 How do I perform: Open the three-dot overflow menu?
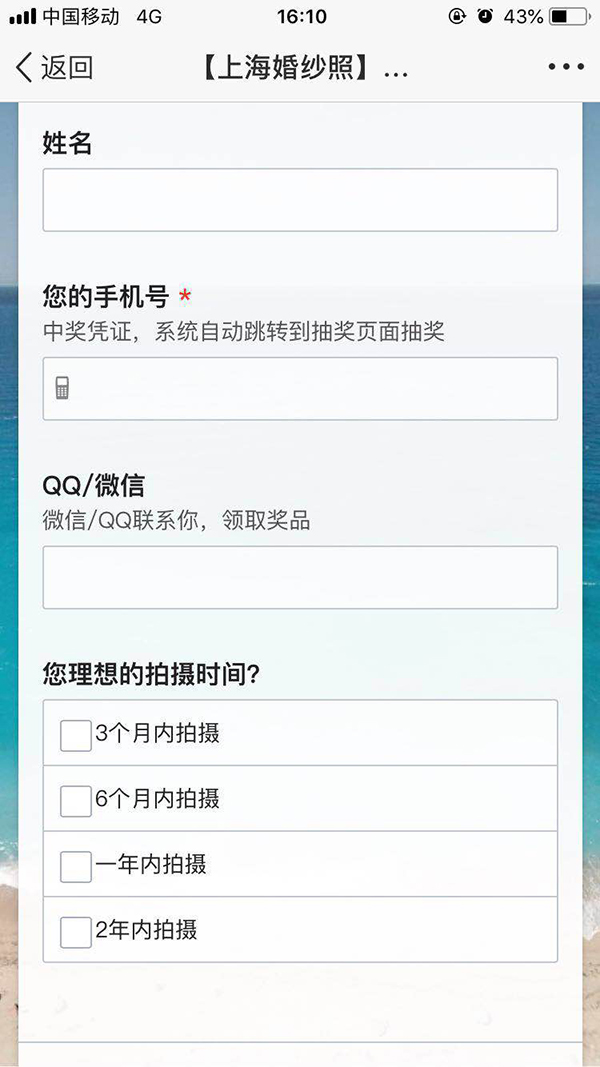565,68
